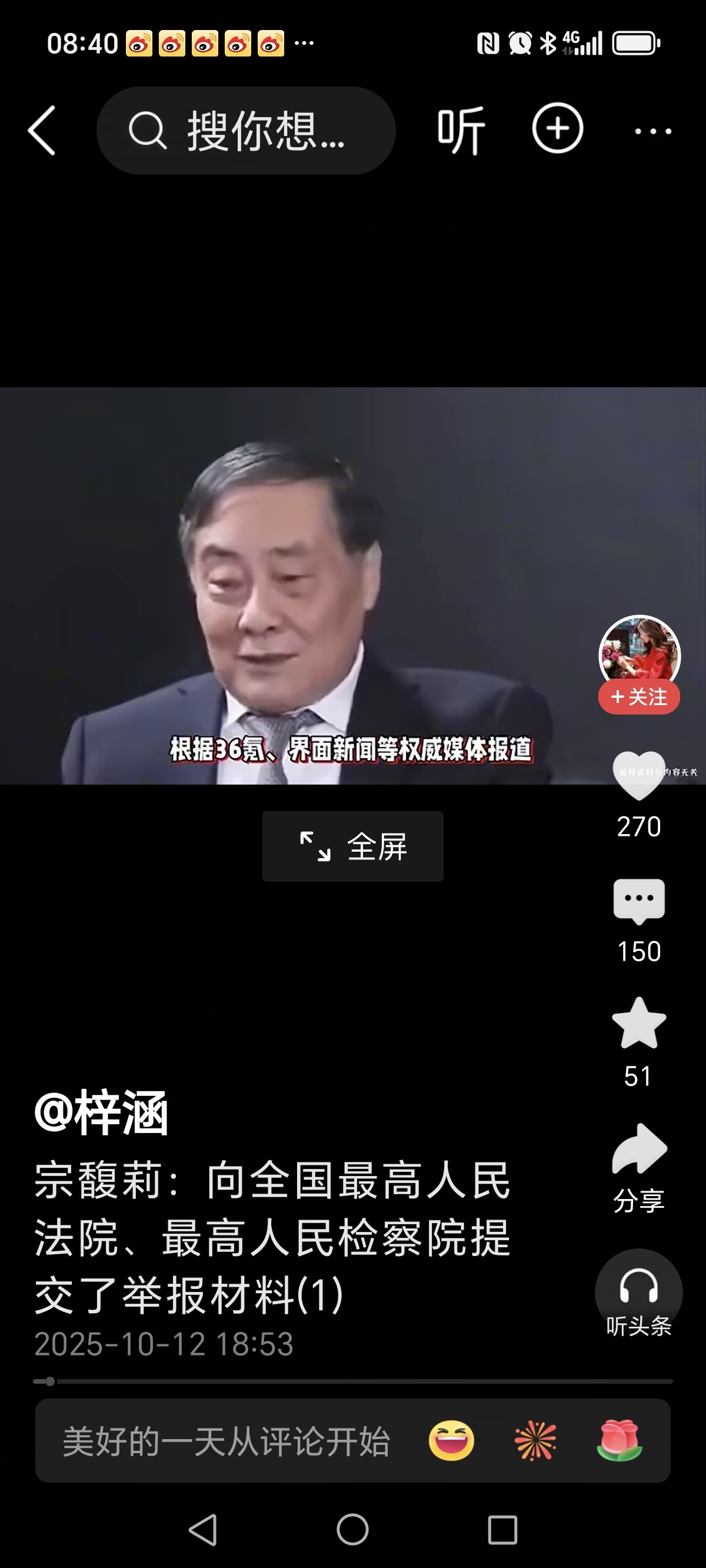Viewport: 706px width, 1568px height.
Task: Open the top overflow menu
Action: [x=652, y=131]
